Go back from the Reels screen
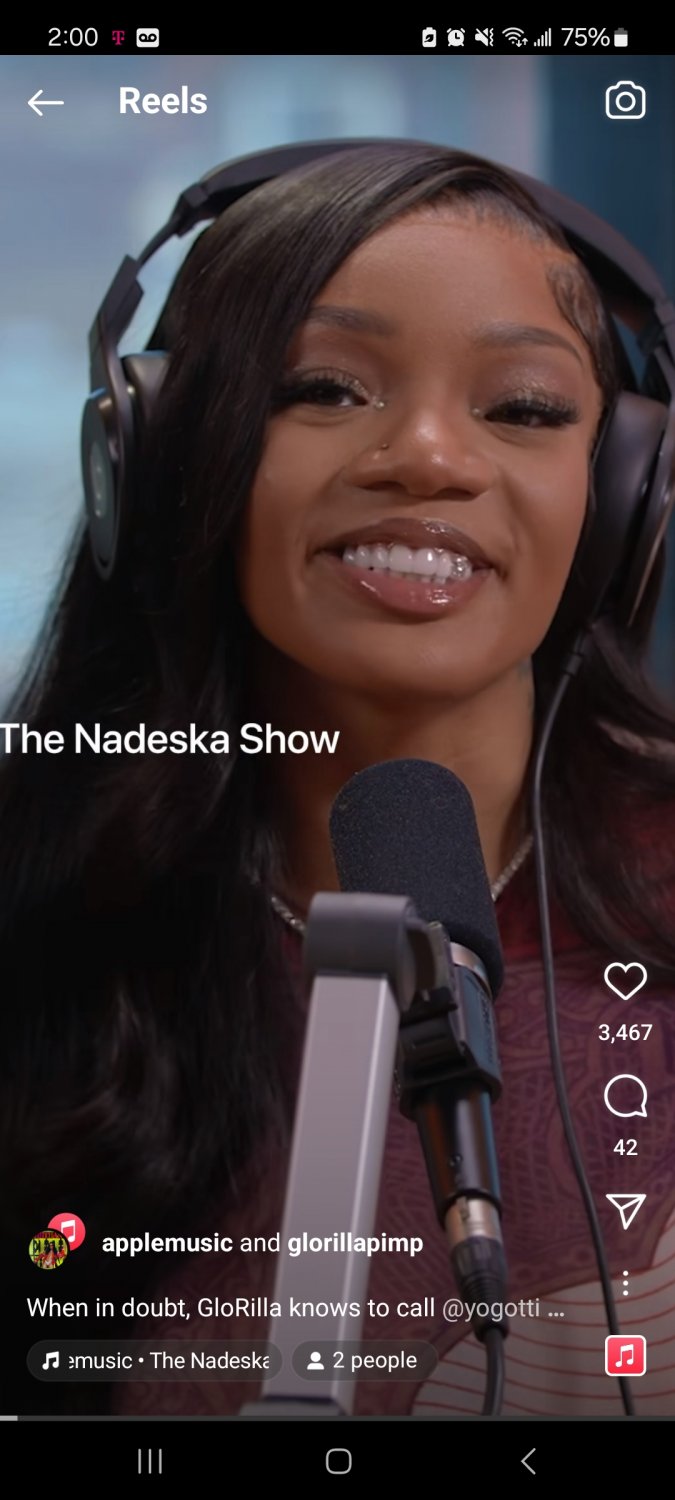Viewport: 675px width, 1500px height. click(x=45, y=101)
